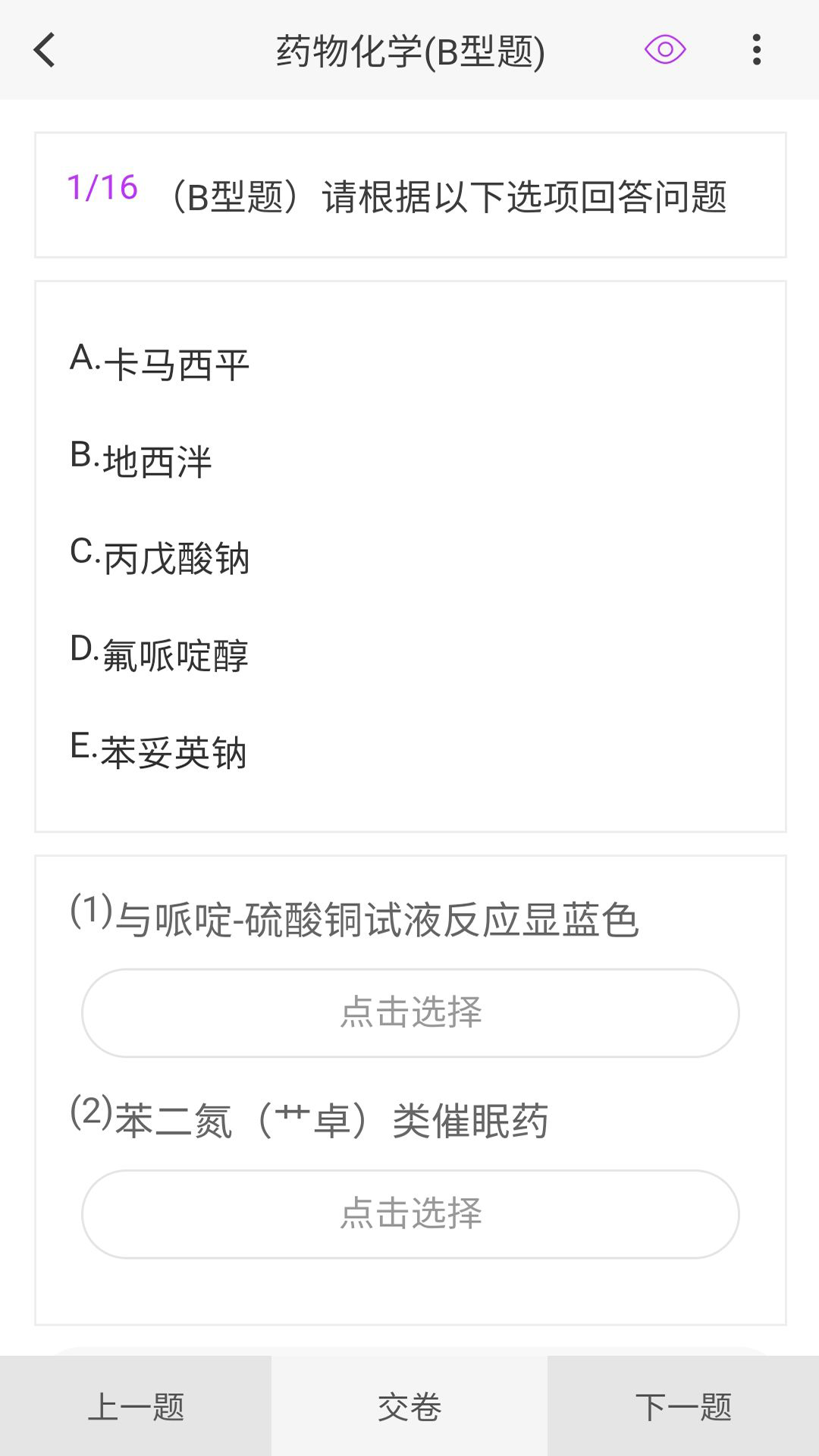Viewport: 819px width, 1456px height.
Task: Go to previous question (上一题)
Action: (x=136, y=1407)
